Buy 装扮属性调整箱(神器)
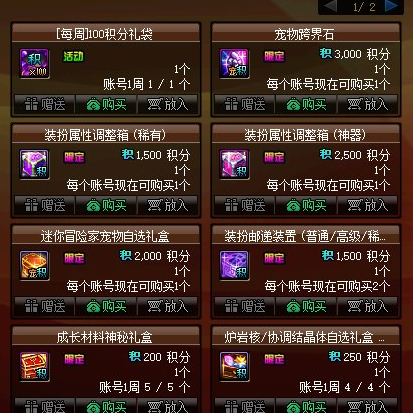 (306, 206)
